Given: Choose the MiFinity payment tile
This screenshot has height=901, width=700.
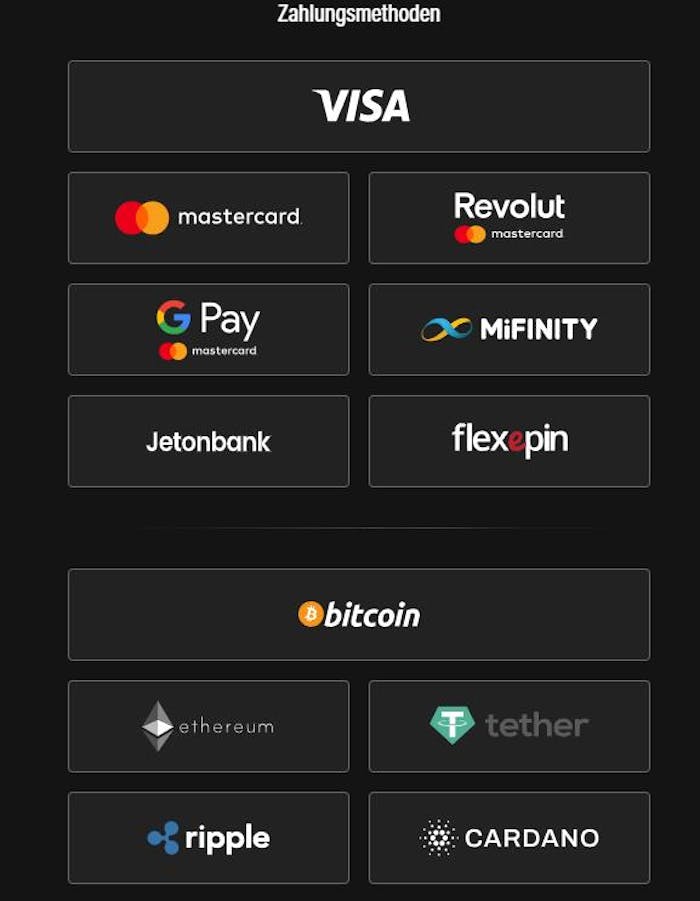Looking at the screenshot, I should tap(509, 330).
